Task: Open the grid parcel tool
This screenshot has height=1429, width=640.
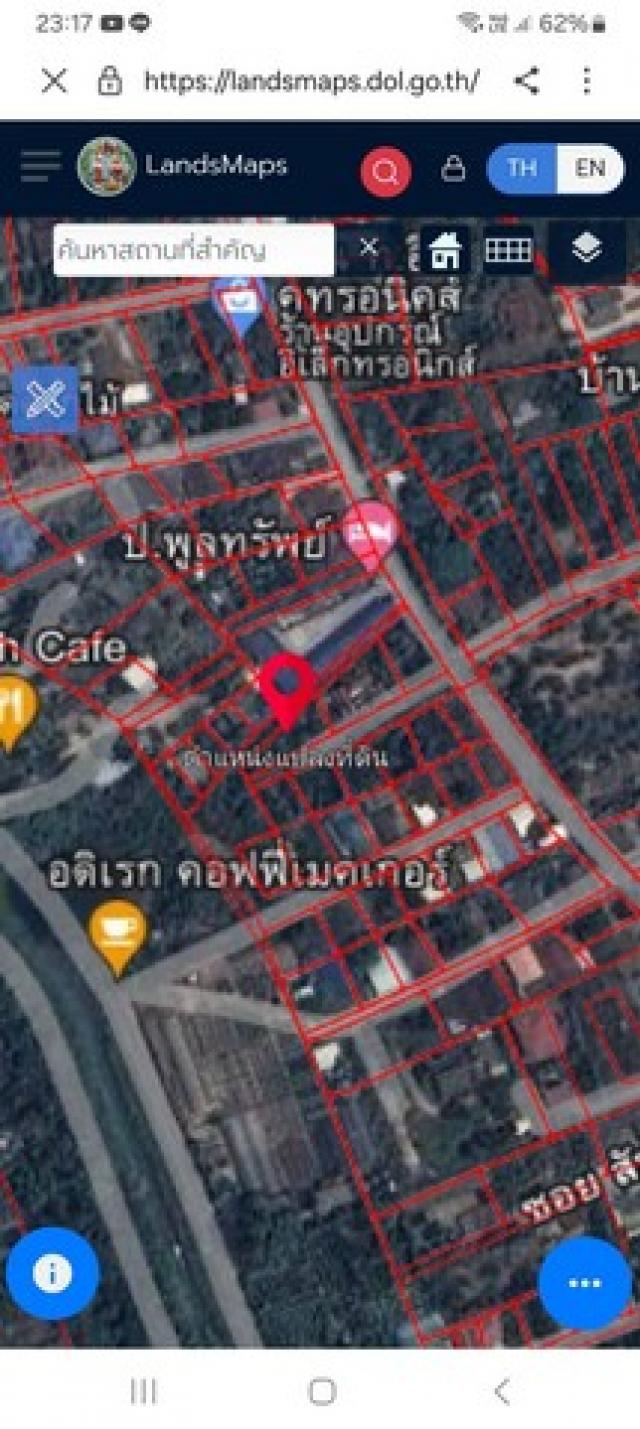Action: pos(508,251)
